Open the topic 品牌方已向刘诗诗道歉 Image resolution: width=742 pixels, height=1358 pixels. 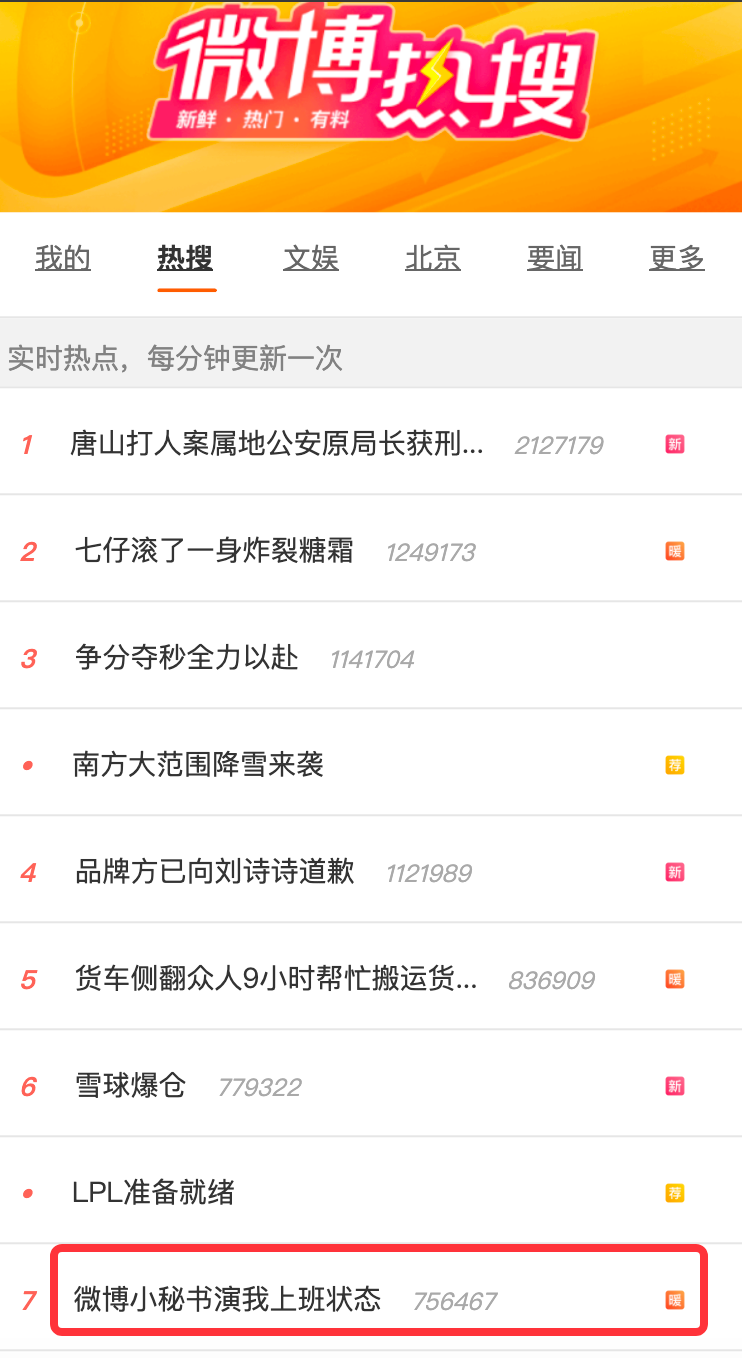coord(215,871)
